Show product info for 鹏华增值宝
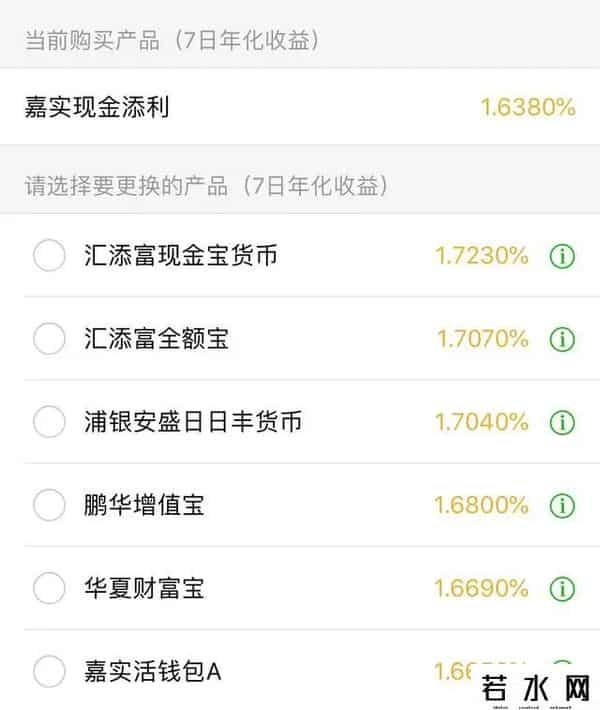Screen dimensions: 600x710 pos(563,505)
